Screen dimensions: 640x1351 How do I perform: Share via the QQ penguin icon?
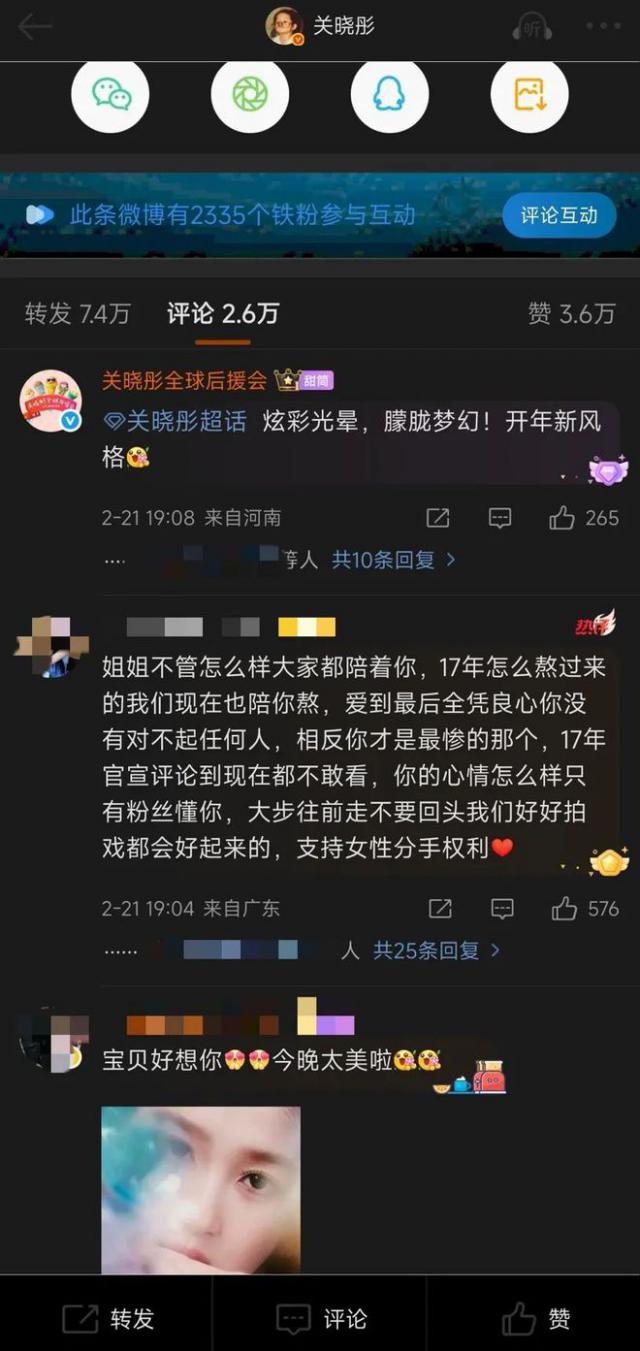click(x=389, y=95)
